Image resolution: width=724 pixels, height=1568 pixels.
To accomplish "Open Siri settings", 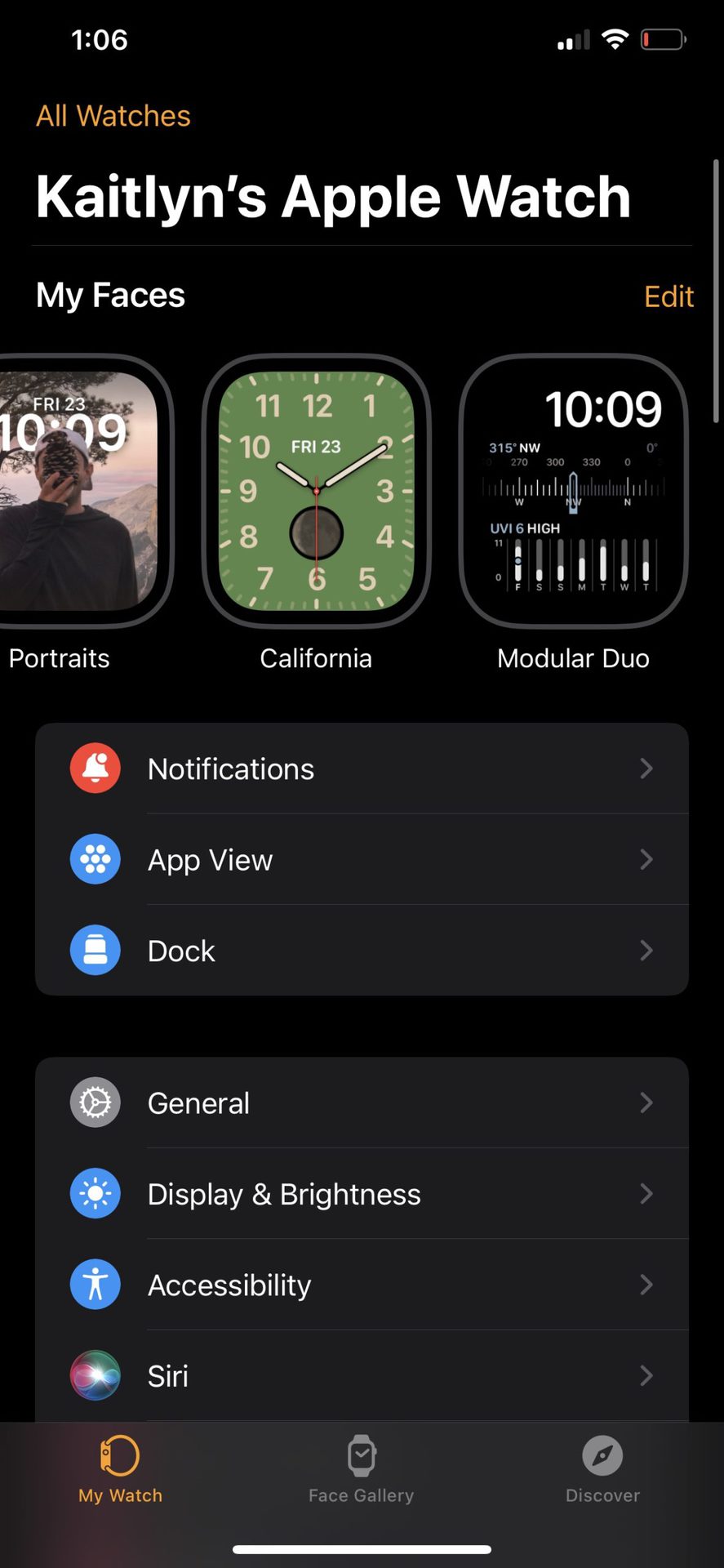I will tap(362, 1376).
